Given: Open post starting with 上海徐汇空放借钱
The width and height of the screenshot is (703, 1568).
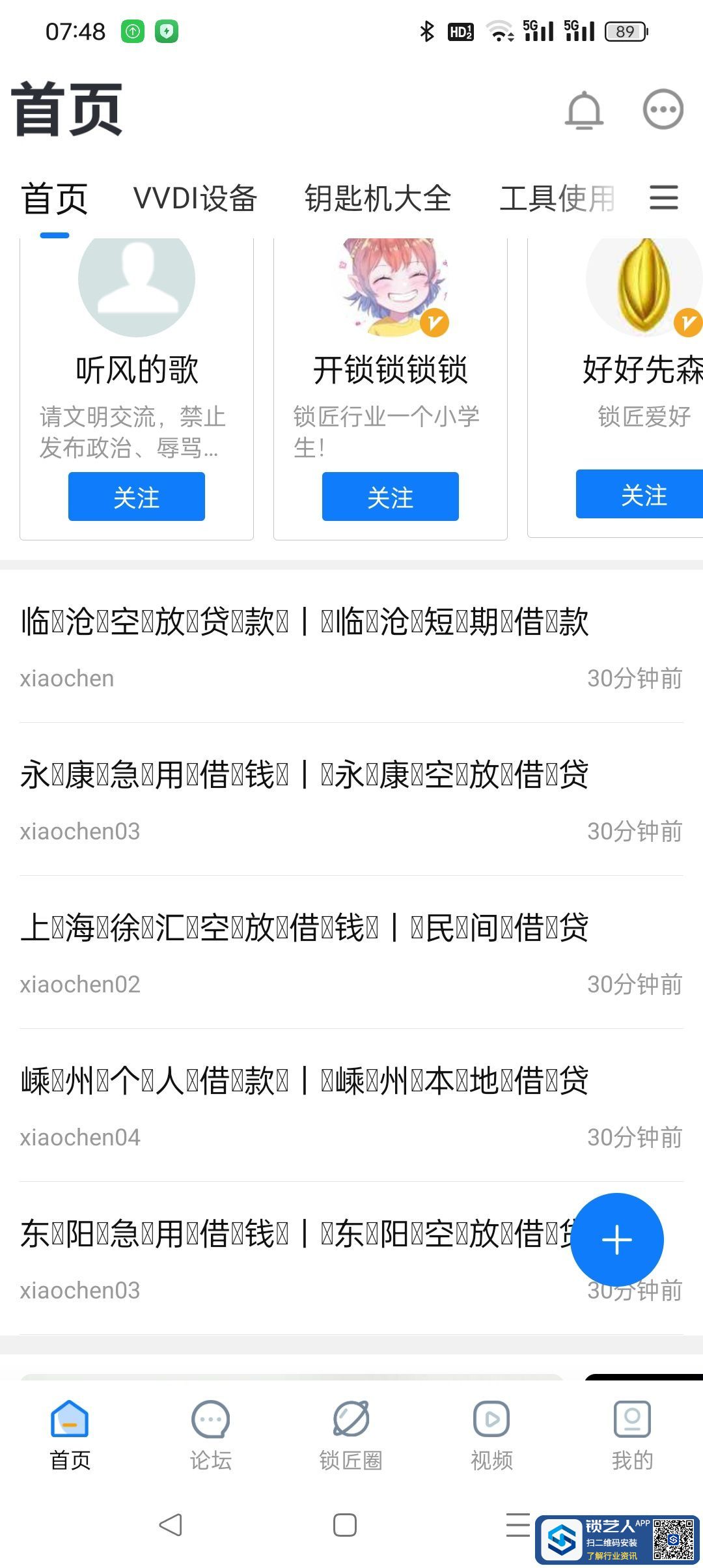Looking at the screenshot, I should click(x=304, y=928).
